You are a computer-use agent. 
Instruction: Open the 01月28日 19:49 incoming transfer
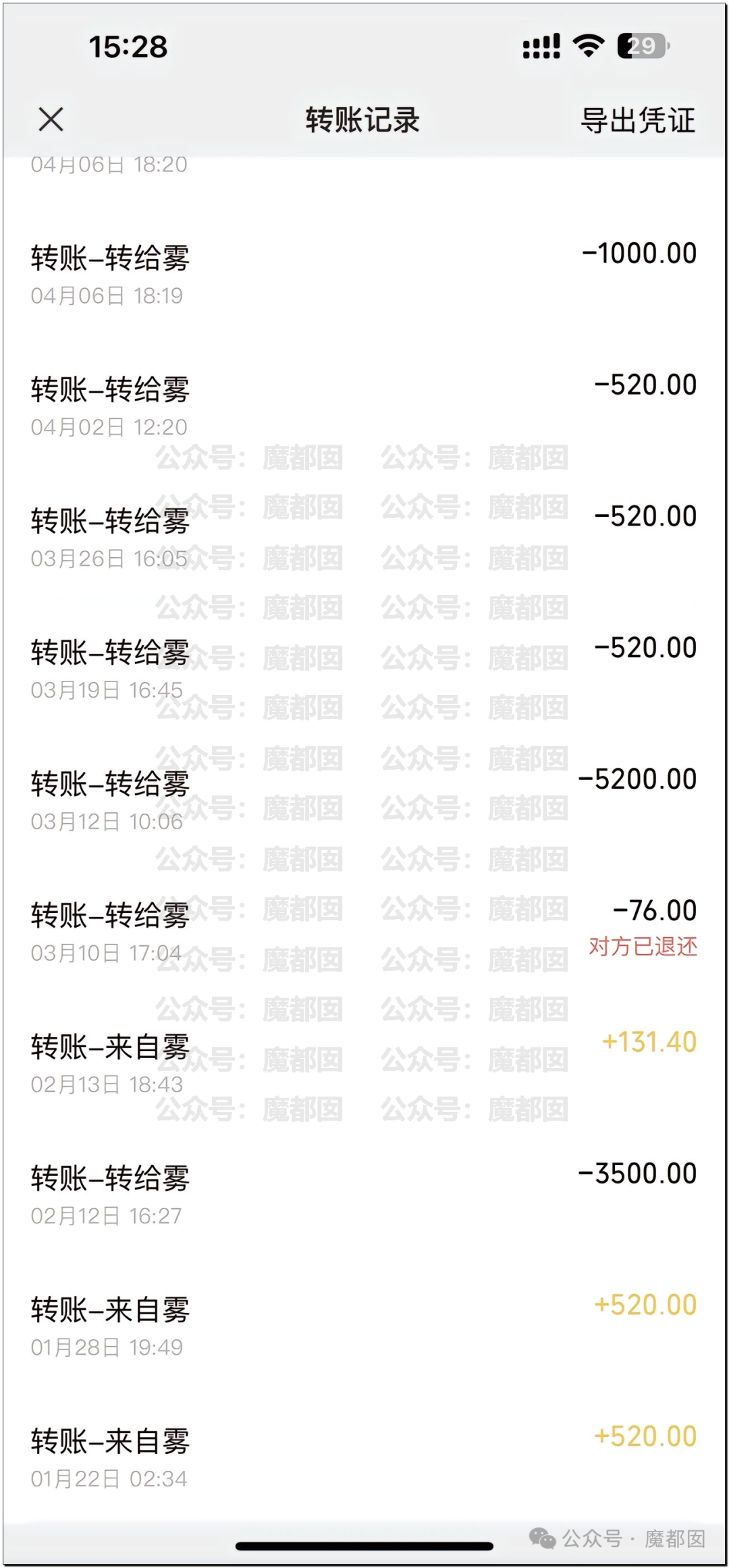tap(364, 1326)
